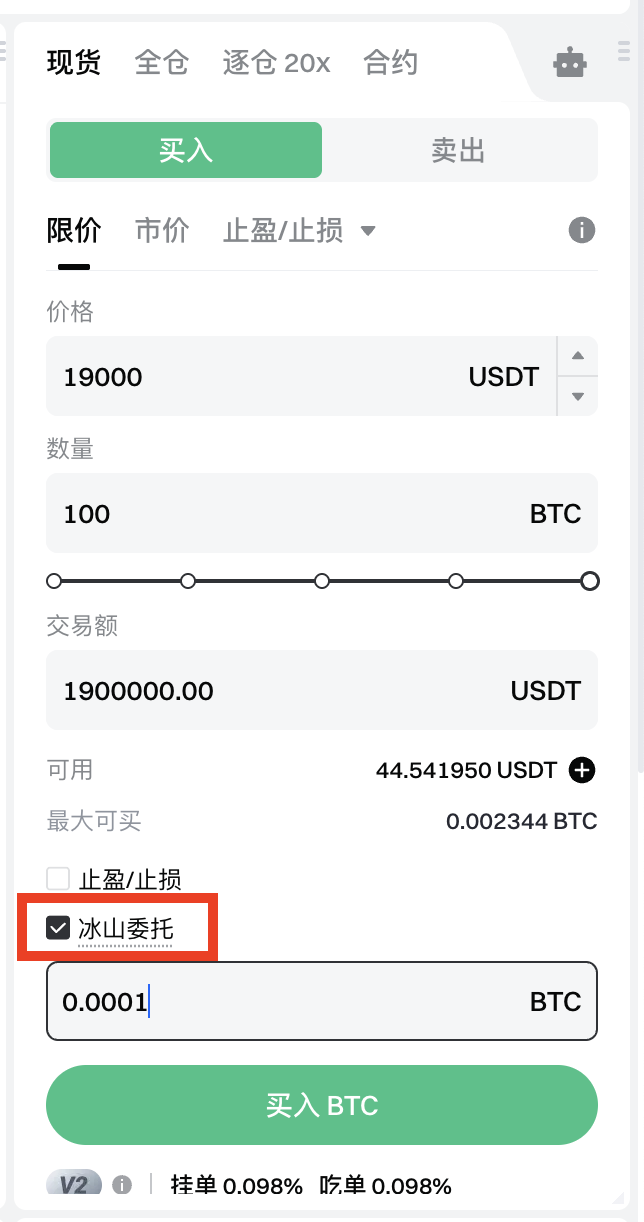Edit the iceberg order BTC amount field

tap(290, 1002)
